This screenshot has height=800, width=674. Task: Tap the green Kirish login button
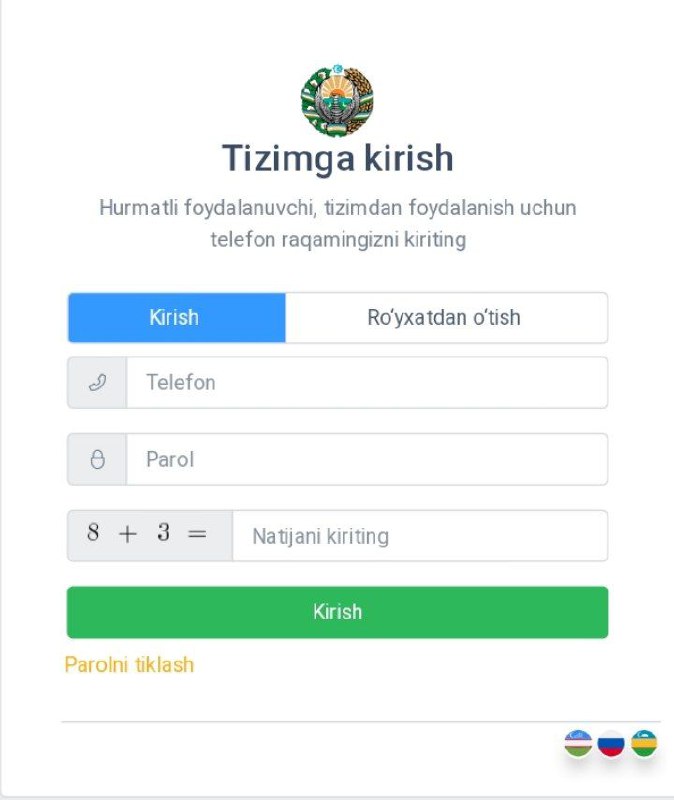[x=337, y=612]
